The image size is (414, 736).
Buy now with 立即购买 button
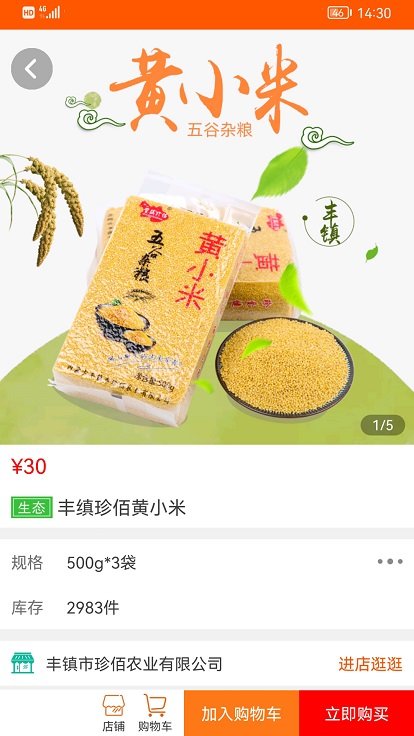(357, 713)
